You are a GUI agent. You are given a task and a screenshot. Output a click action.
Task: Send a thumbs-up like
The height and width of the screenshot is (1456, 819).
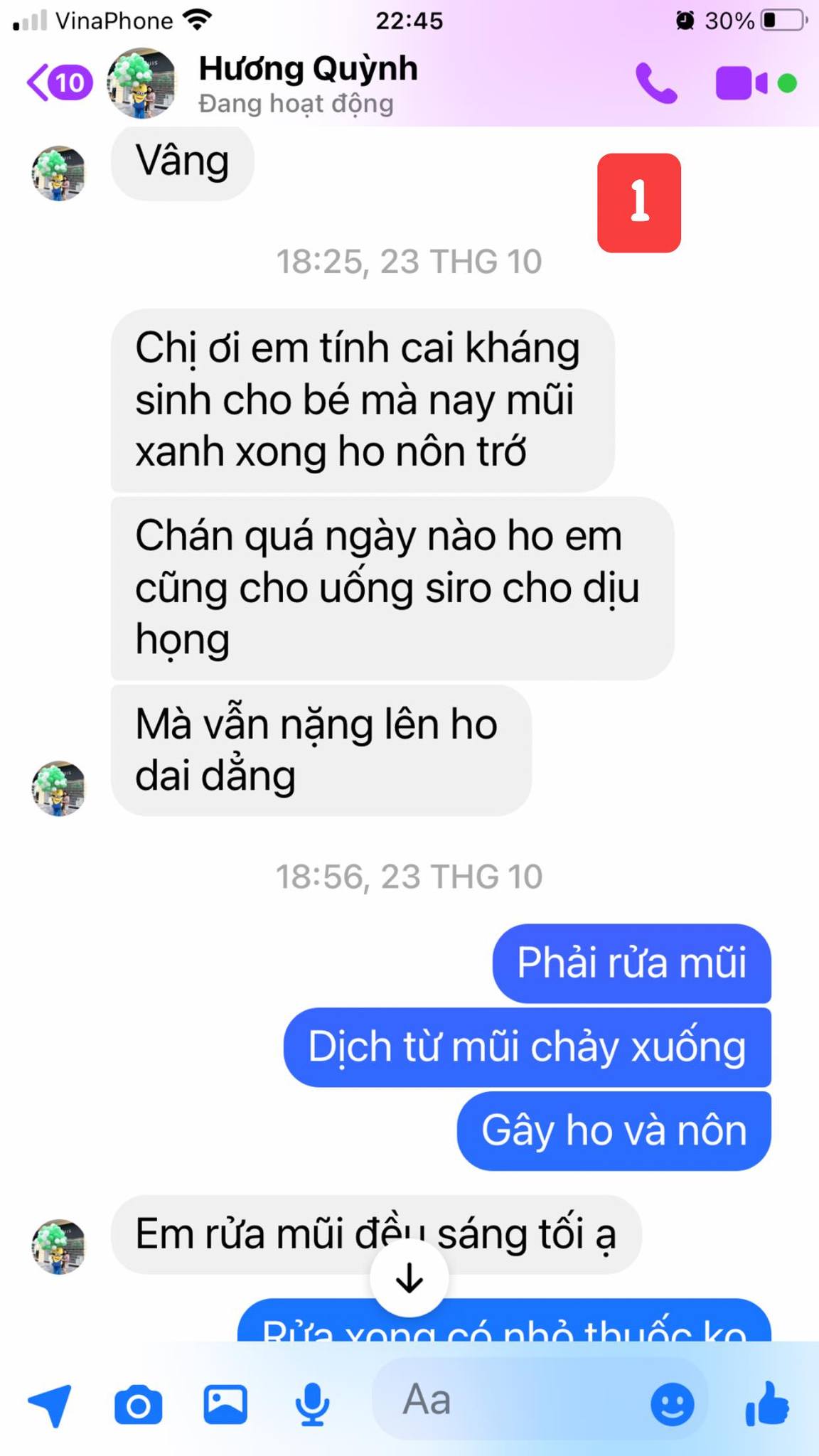pos(767,1404)
